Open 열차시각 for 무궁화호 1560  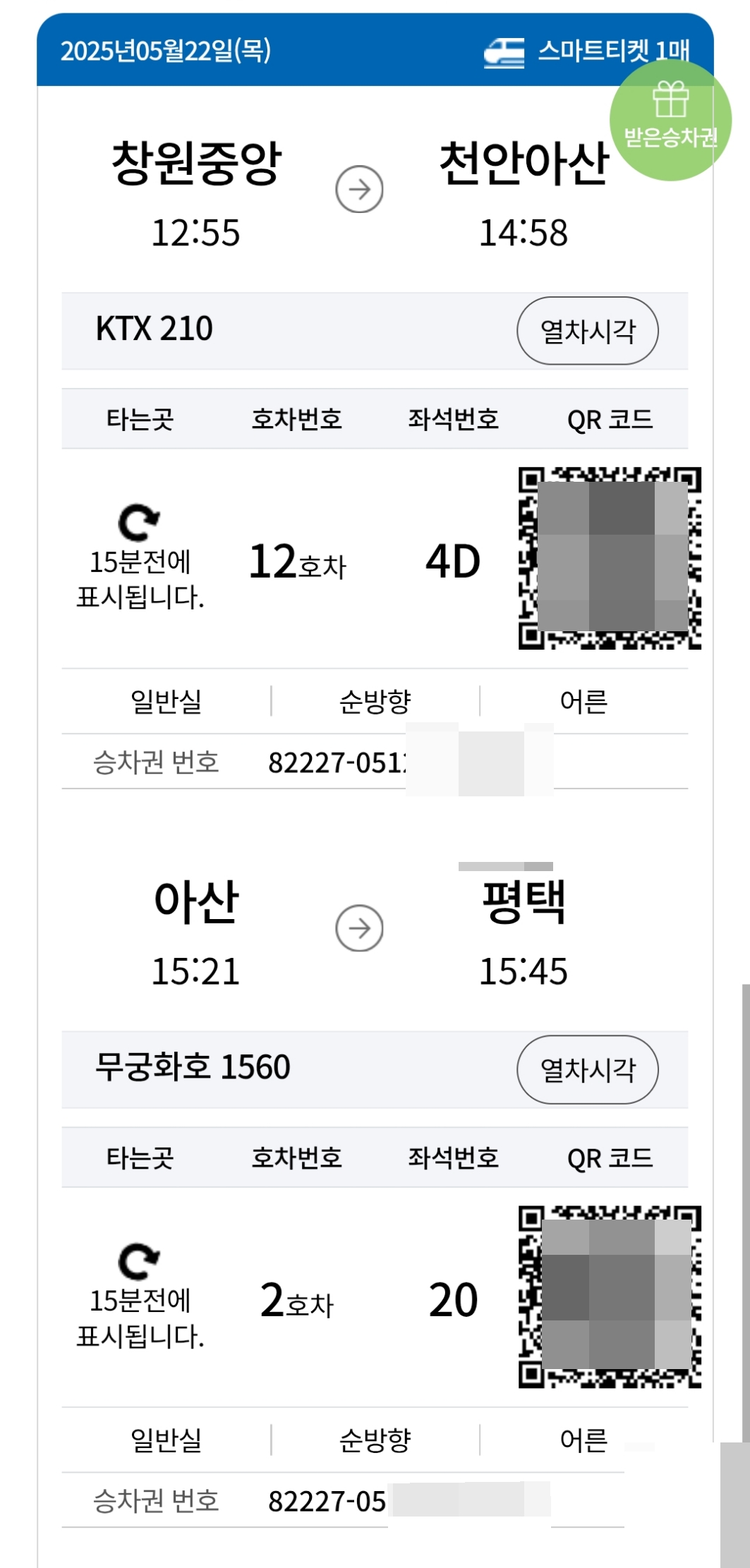click(588, 1068)
